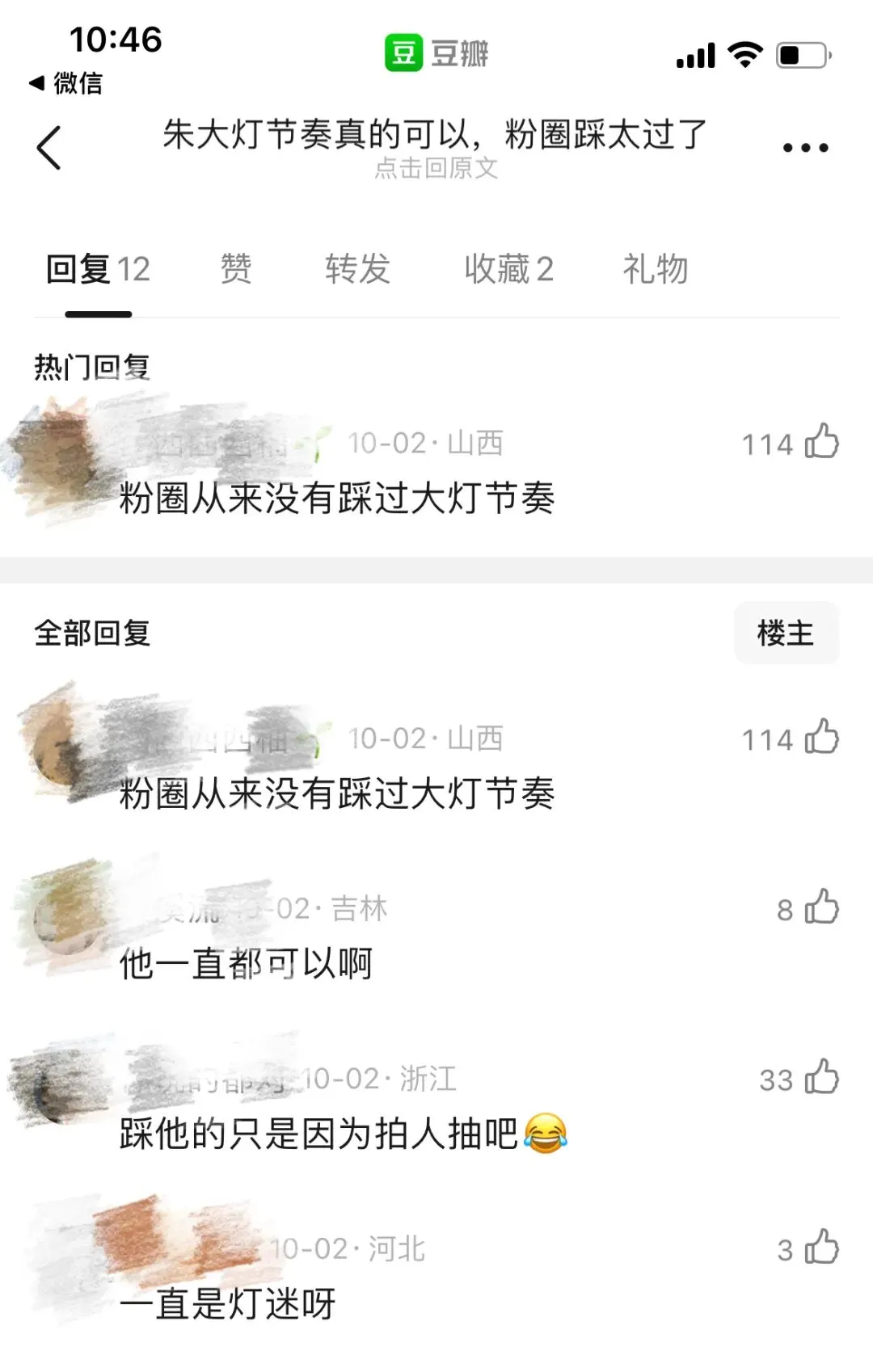873x1372 pixels.
Task: Select the 礼物 tab
Action: (x=655, y=269)
